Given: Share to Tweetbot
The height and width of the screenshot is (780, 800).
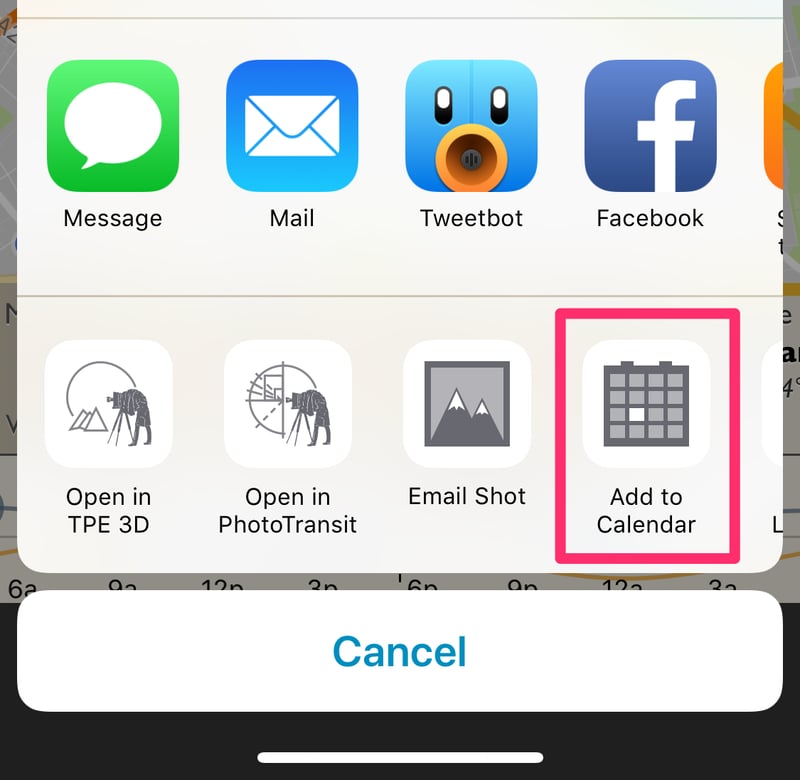Looking at the screenshot, I should click(x=471, y=126).
